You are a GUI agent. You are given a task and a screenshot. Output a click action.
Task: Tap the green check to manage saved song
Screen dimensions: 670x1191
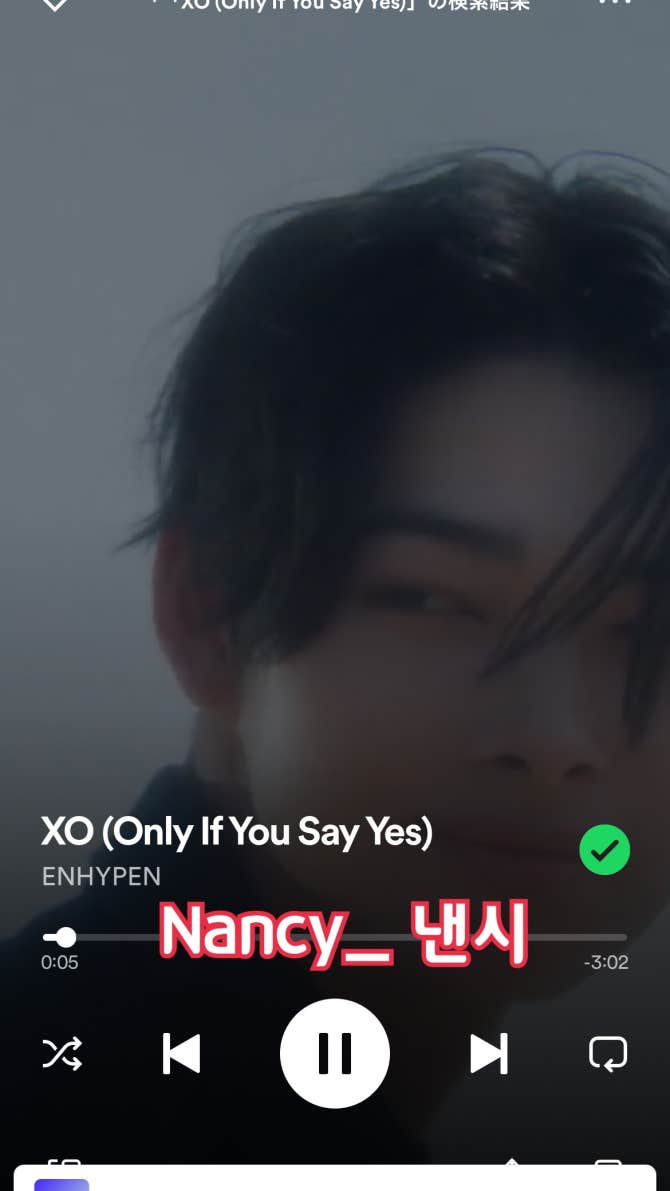point(604,850)
